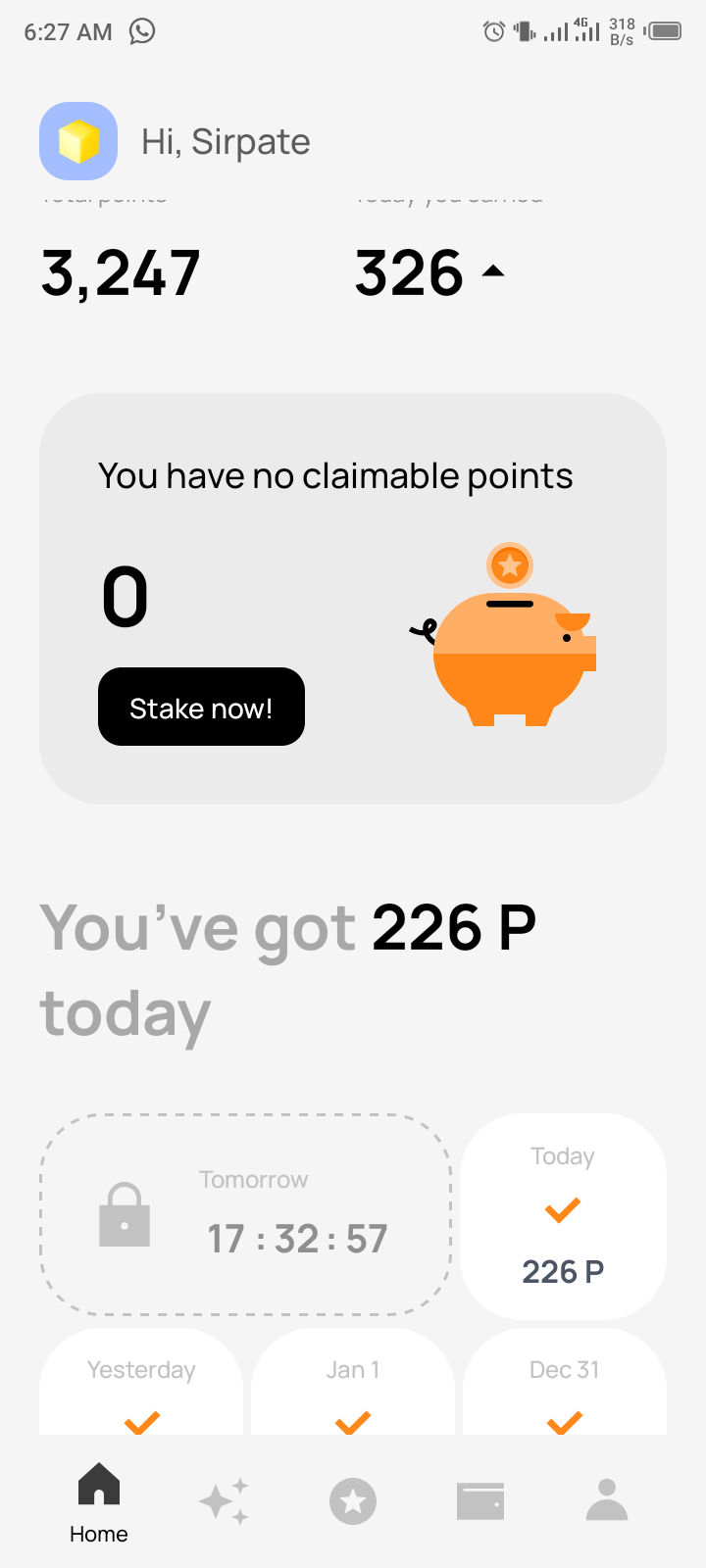
Task: Go to the wallet tab
Action: (x=480, y=1501)
